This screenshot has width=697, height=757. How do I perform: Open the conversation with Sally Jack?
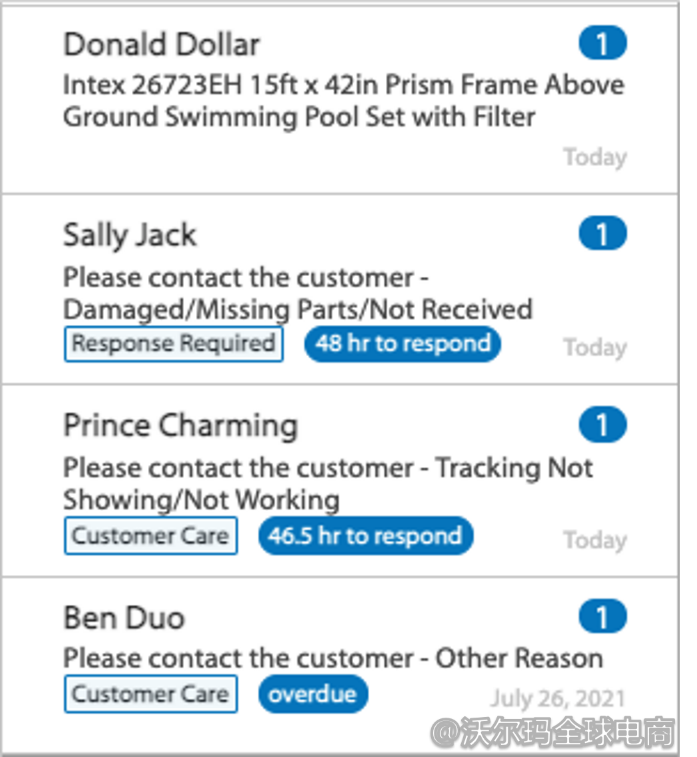pos(300,290)
